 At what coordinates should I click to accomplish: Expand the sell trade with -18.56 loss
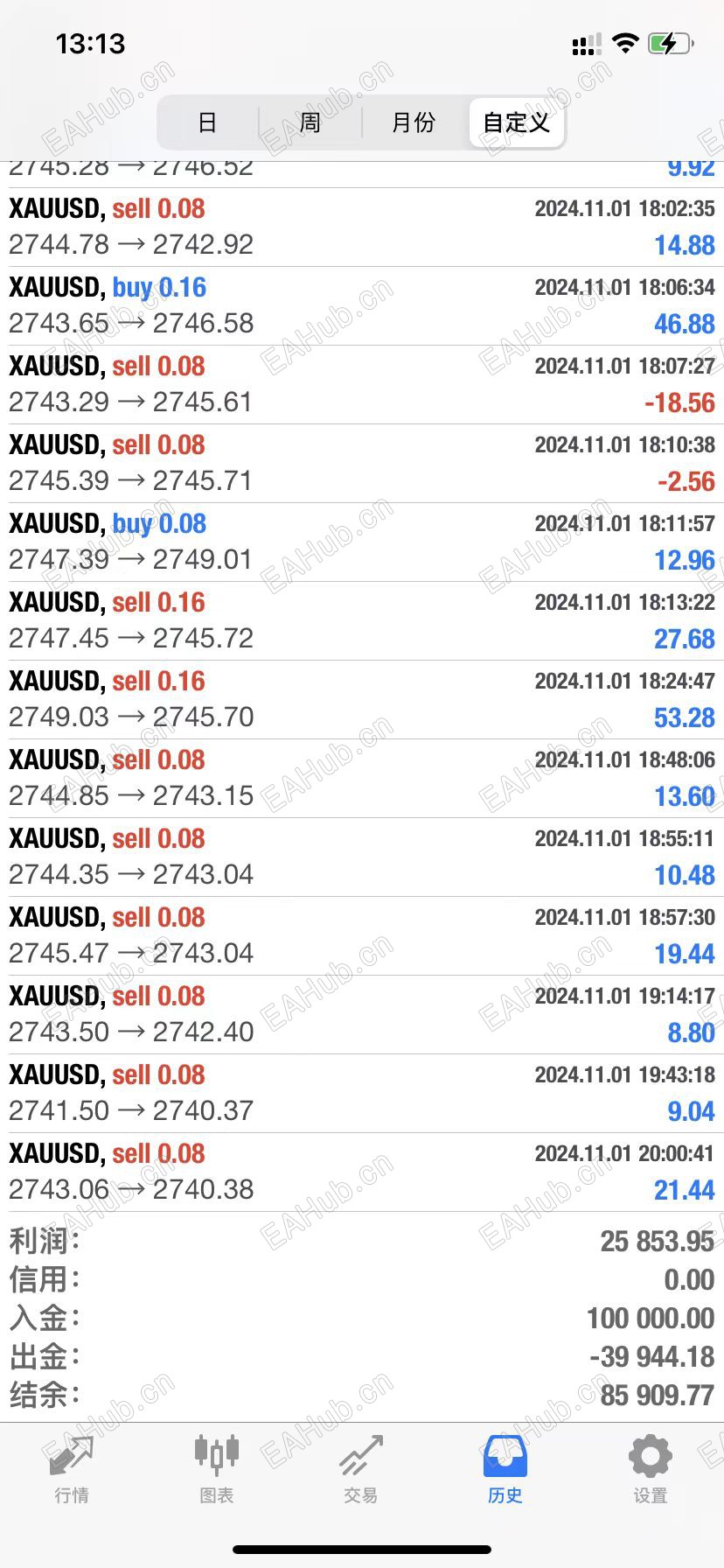pos(362,385)
